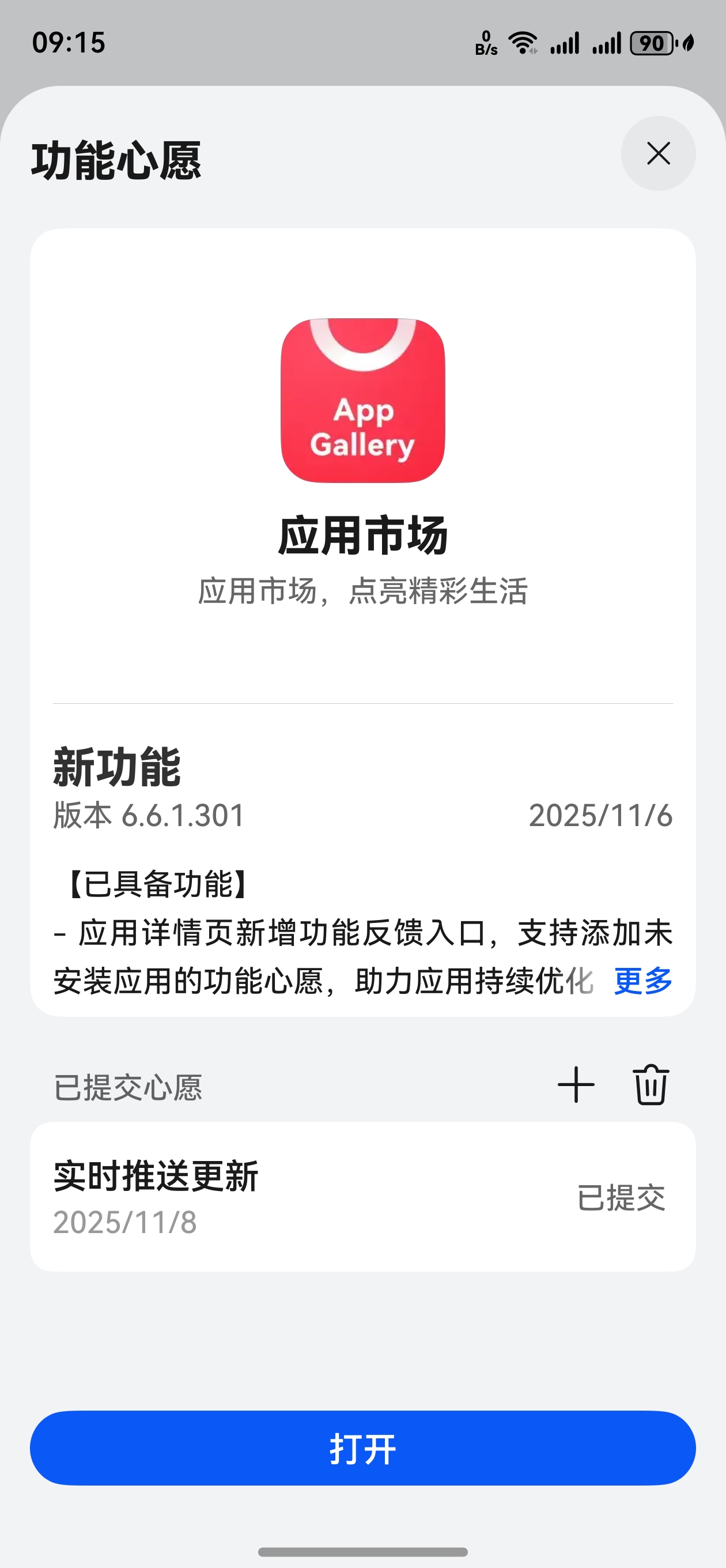726x1568 pixels.
Task: Tap the wish date 2025/11/8
Action: pyautogui.click(x=124, y=1223)
